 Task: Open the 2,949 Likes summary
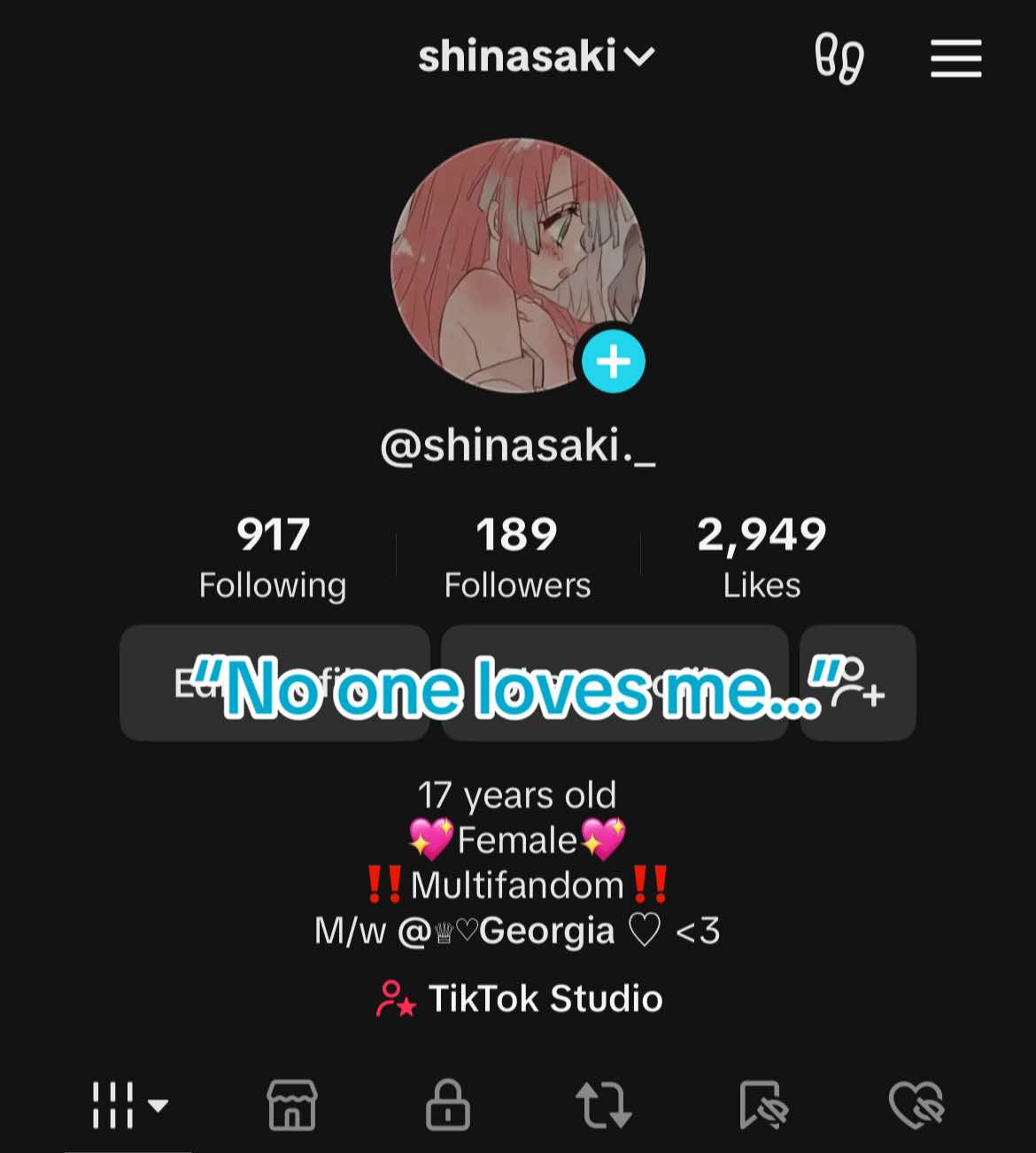pyautogui.click(x=762, y=558)
